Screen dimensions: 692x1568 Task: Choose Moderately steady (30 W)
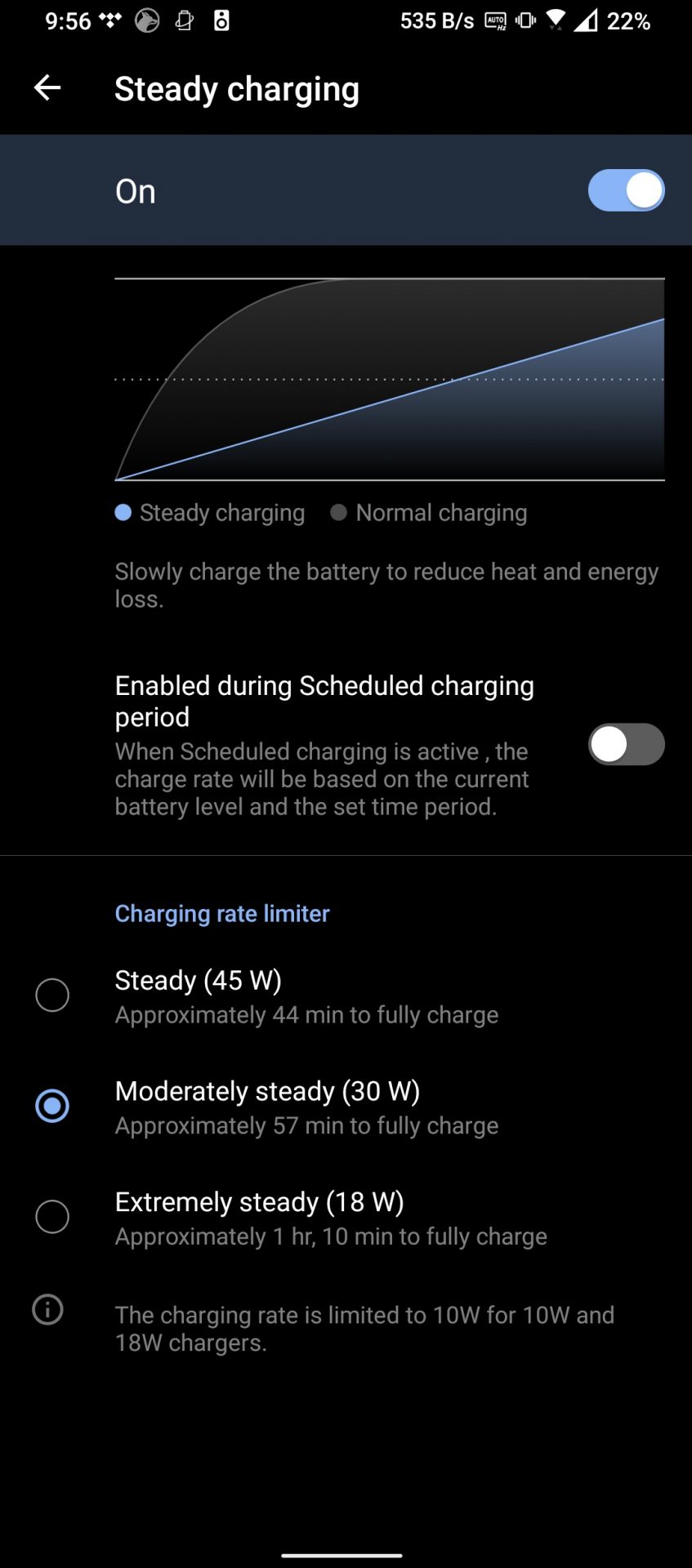pos(346,1107)
